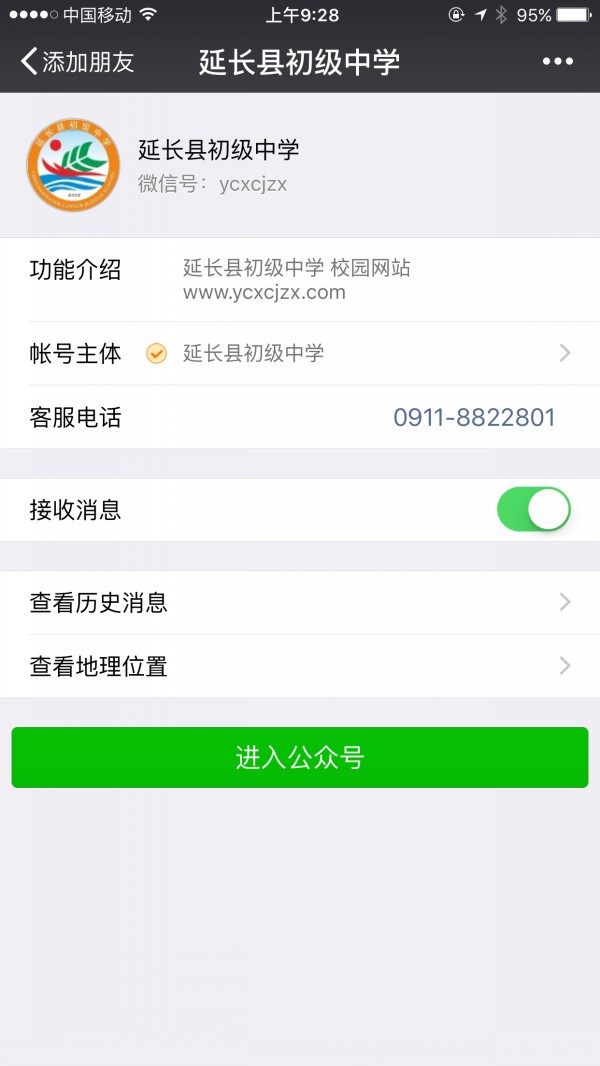Go back to 添加朋友
The image size is (600, 1066).
pos(77,61)
